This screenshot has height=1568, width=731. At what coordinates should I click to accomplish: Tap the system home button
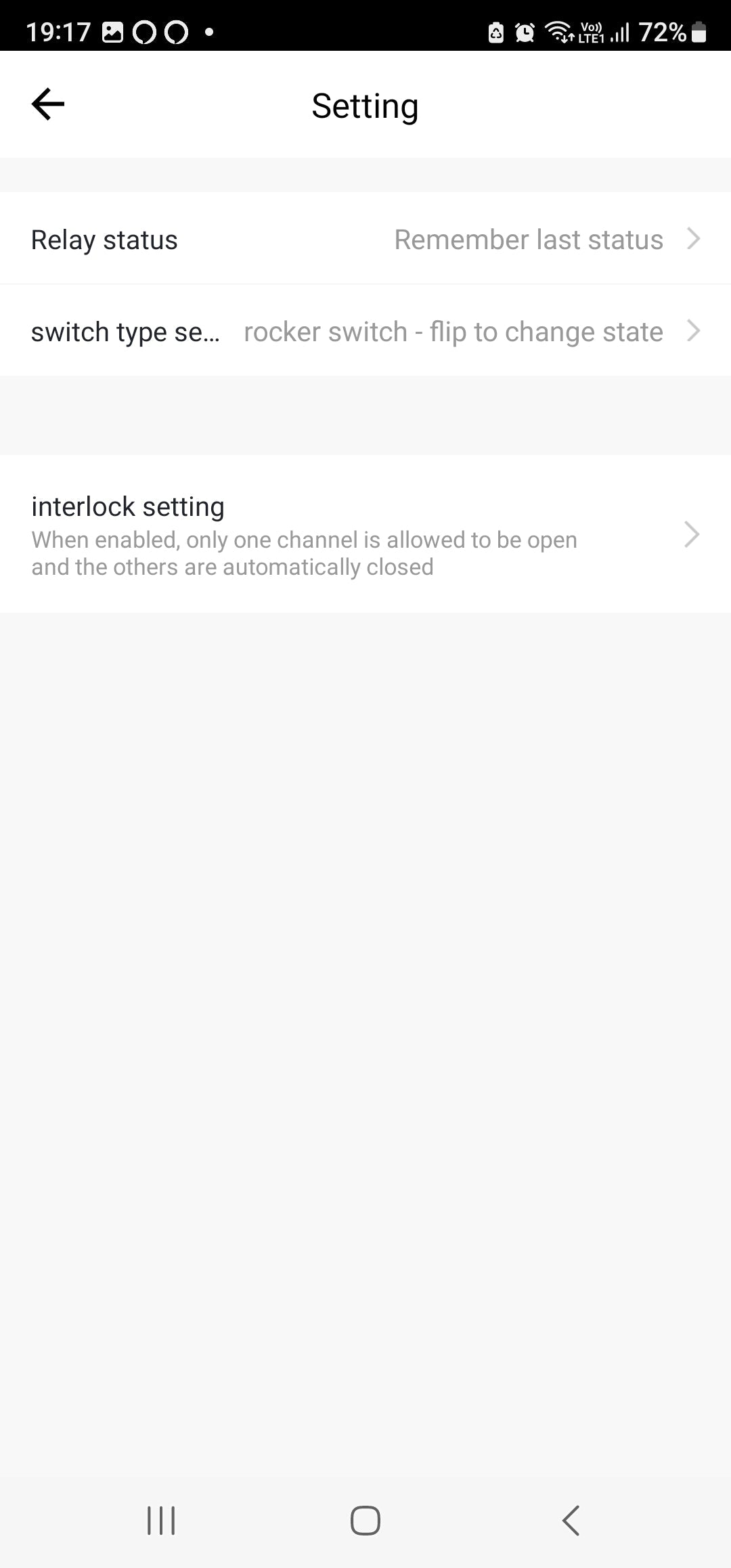(x=365, y=1520)
